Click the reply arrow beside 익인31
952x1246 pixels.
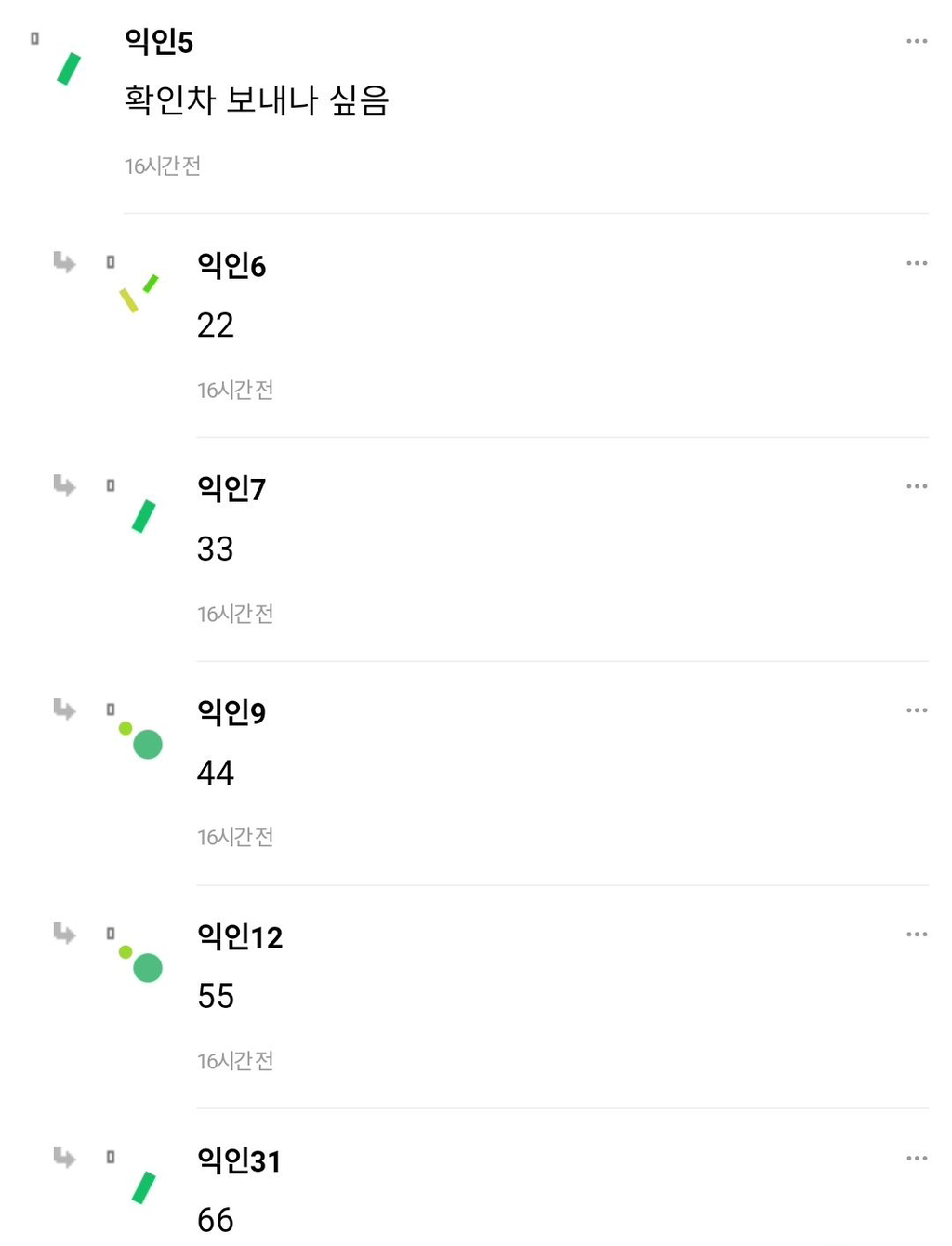64,1157
